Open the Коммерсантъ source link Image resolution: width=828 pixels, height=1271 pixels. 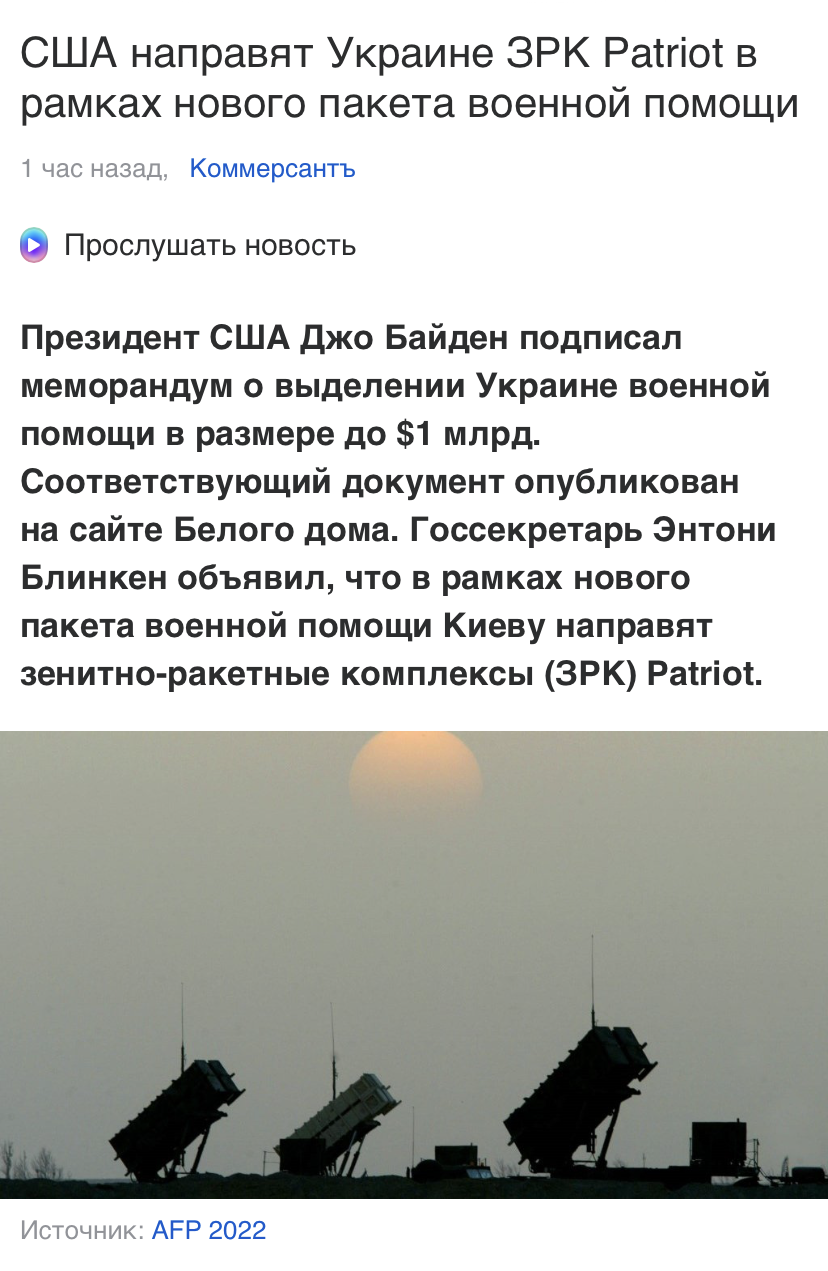point(272,169)
